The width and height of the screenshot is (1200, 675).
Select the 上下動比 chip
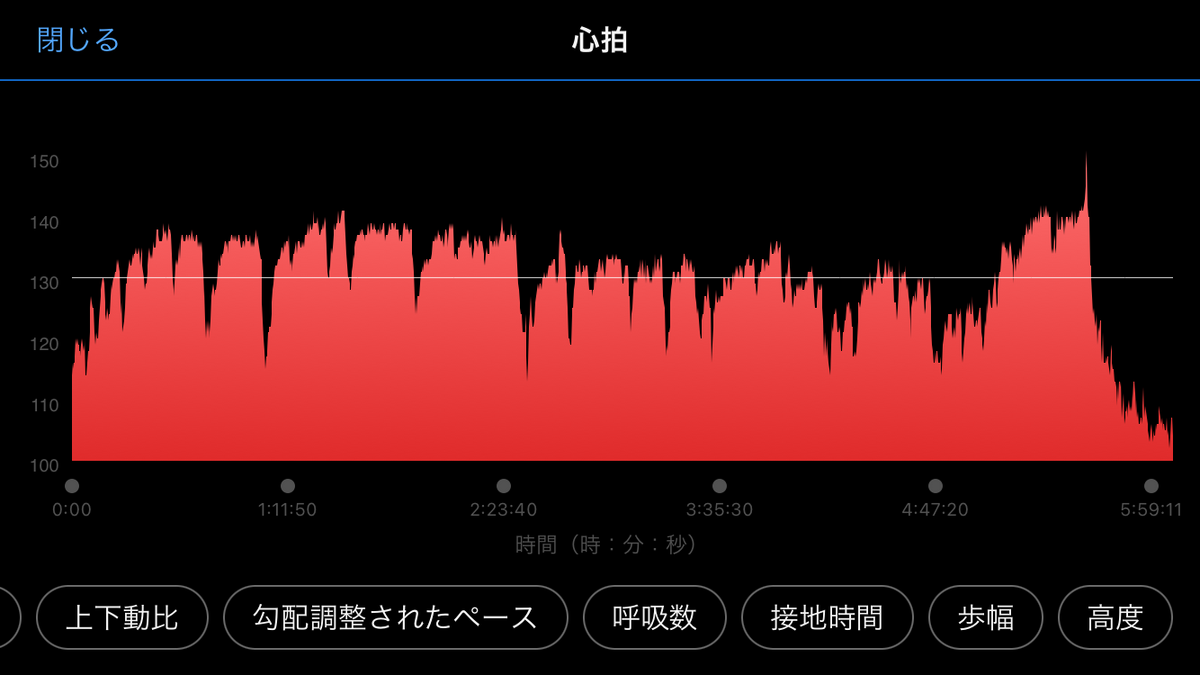click(122, 618)
